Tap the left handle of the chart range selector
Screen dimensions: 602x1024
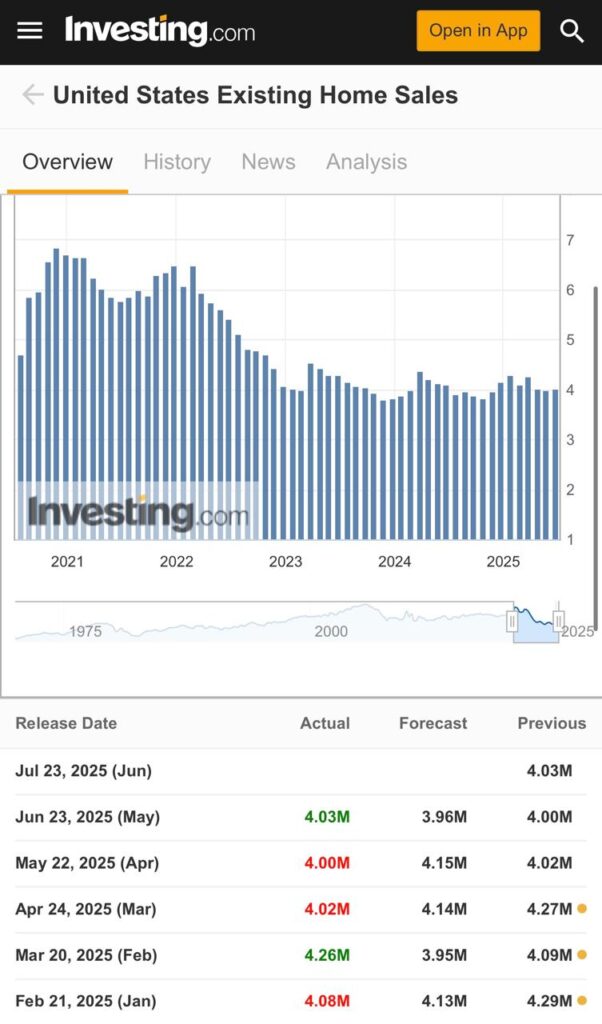click(513, 621)
